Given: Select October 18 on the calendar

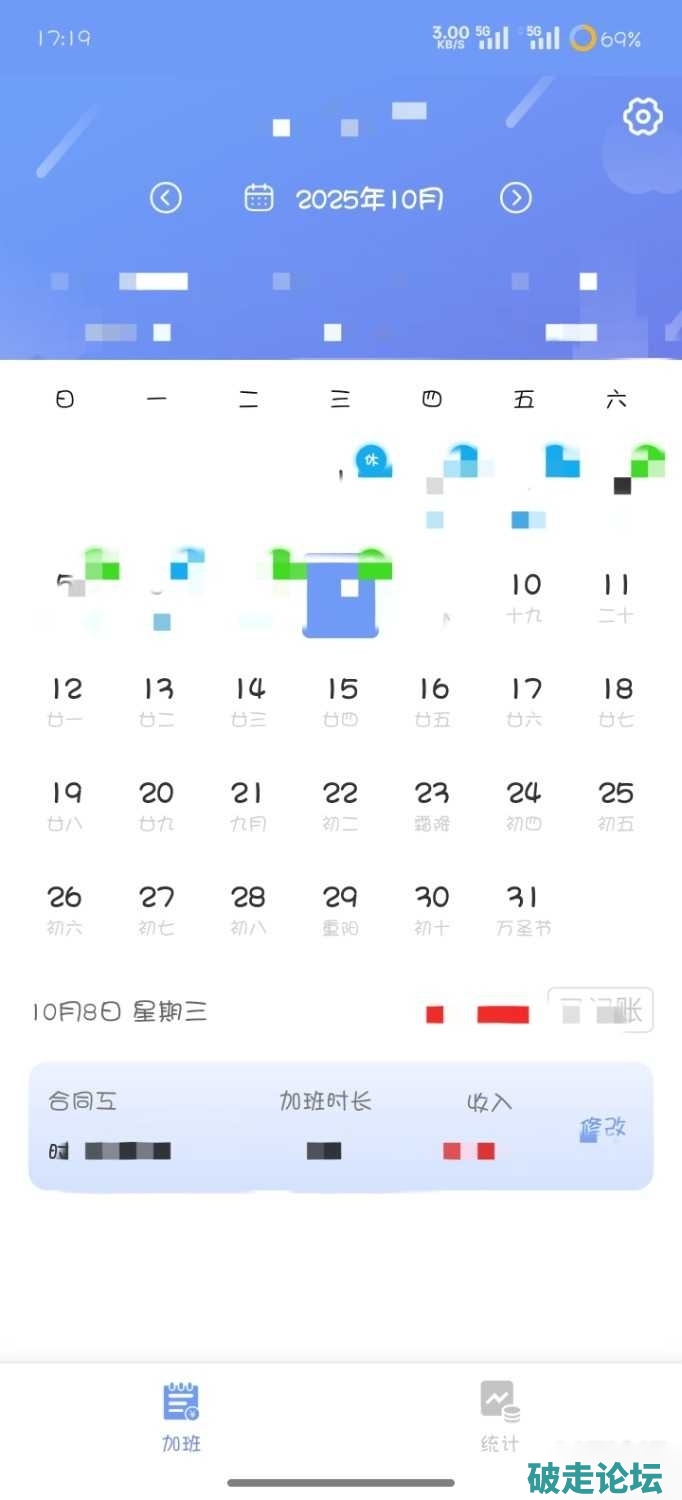Looking at the screenshot, I should point(617,701).
